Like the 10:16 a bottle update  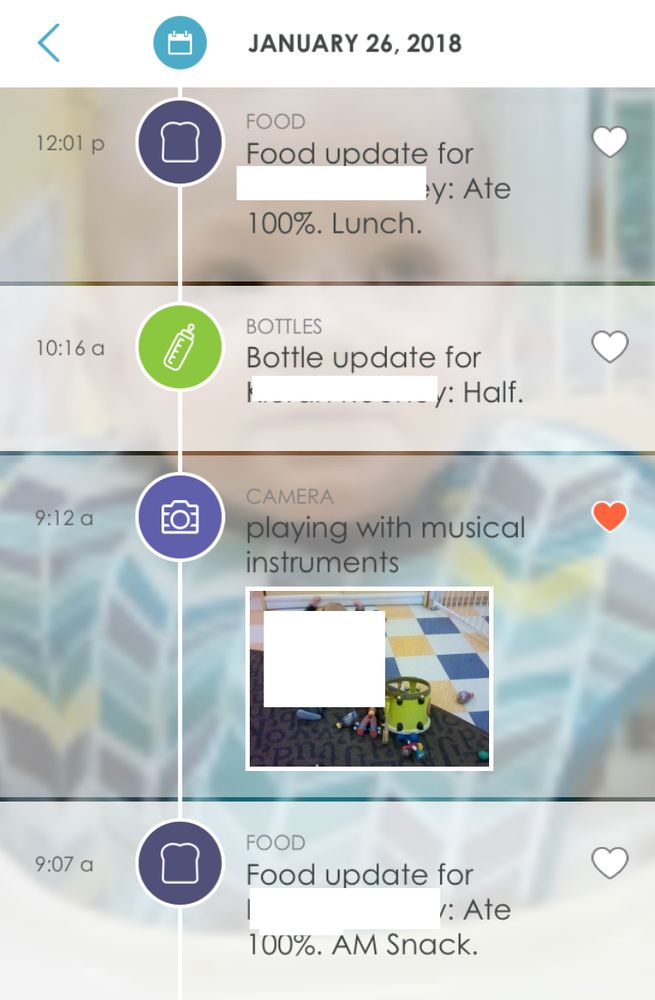click(x=609, y=347)
